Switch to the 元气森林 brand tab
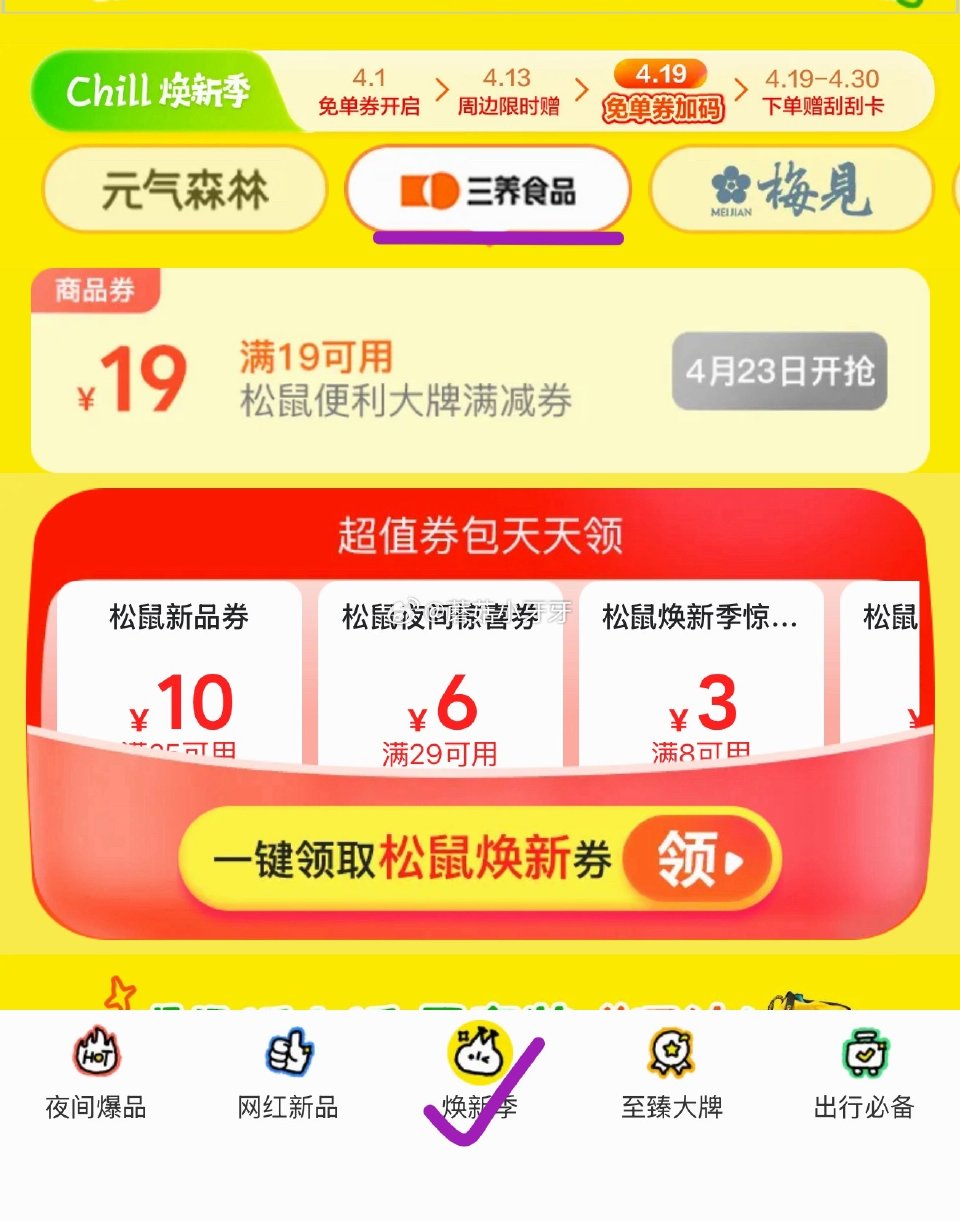This screenshot has height=1221, width=960. point(185,190)
